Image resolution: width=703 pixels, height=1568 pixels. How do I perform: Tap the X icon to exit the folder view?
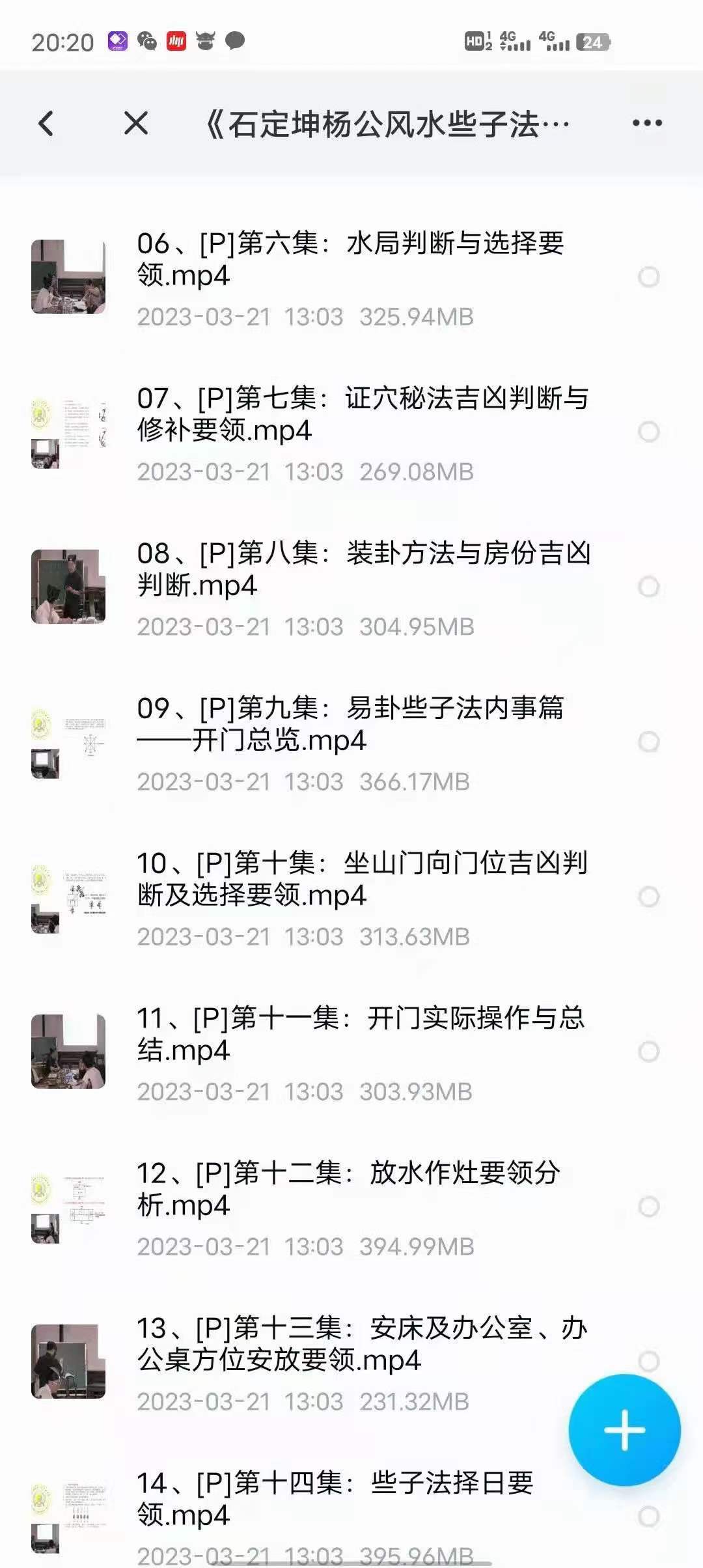(x=135, y=124)
